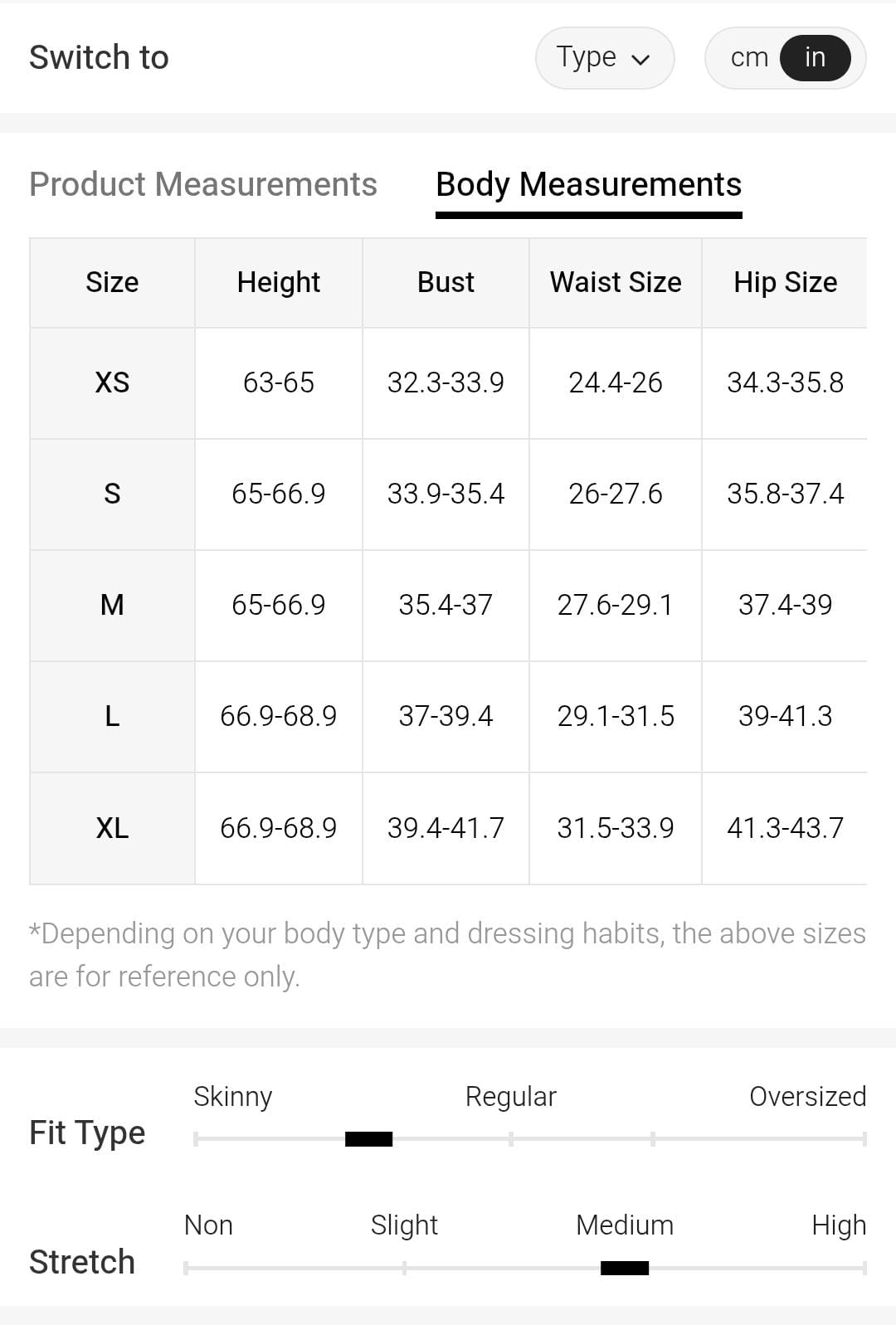Switch units to cm
Viewport: 896px width, 1325px height.
click(x=748, y=58)
